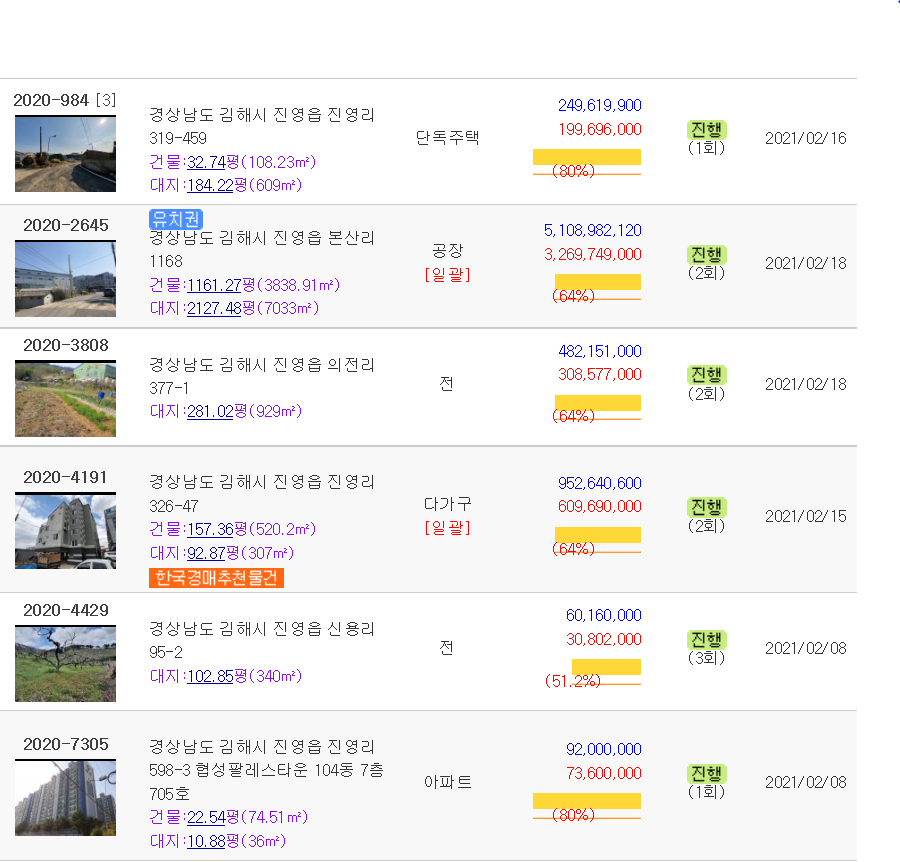Screen dimensions: 900x862
Task: Open case number 2020-3808
Action: pos(65,345)
